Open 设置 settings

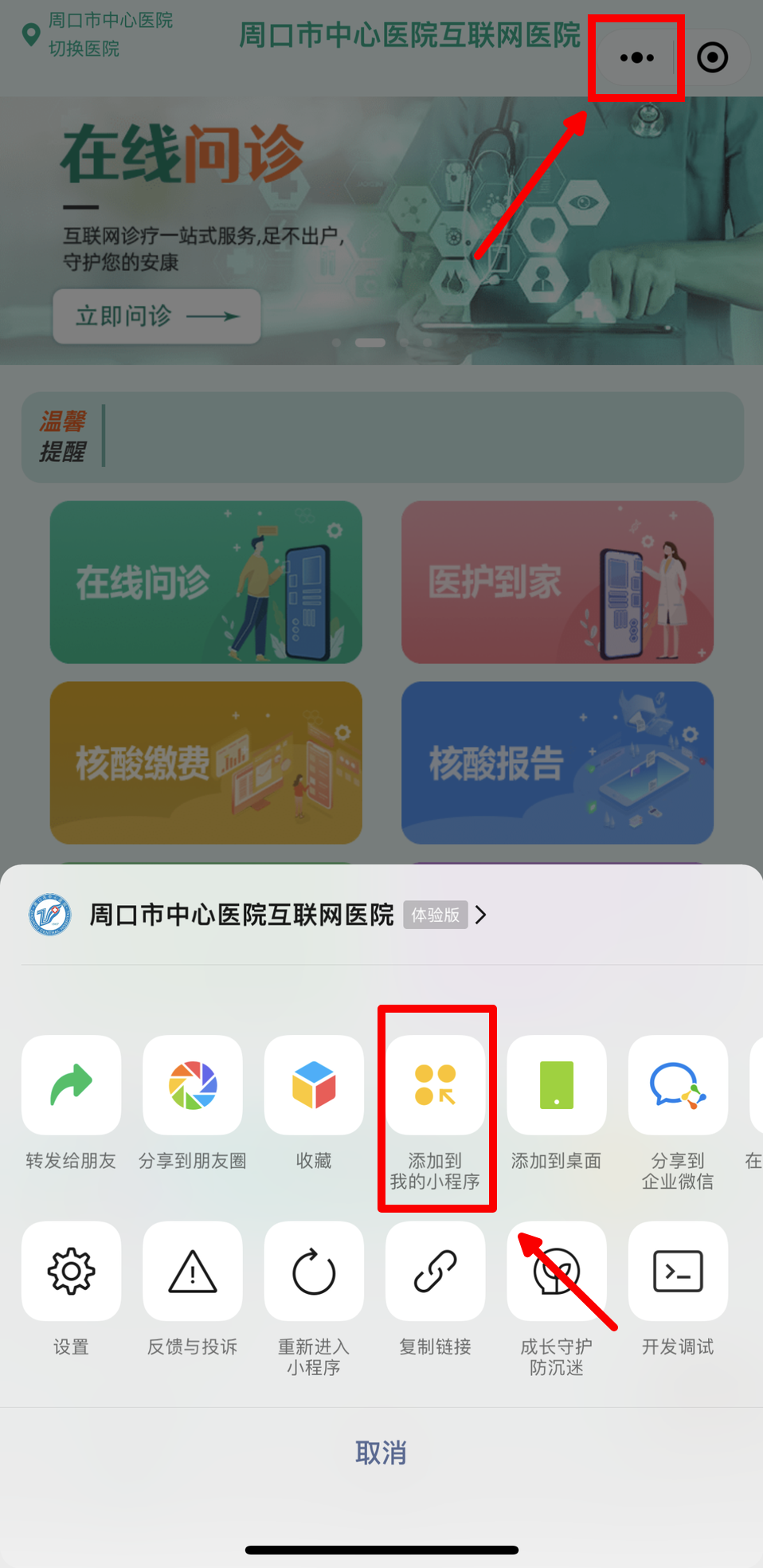[71, 1271]
